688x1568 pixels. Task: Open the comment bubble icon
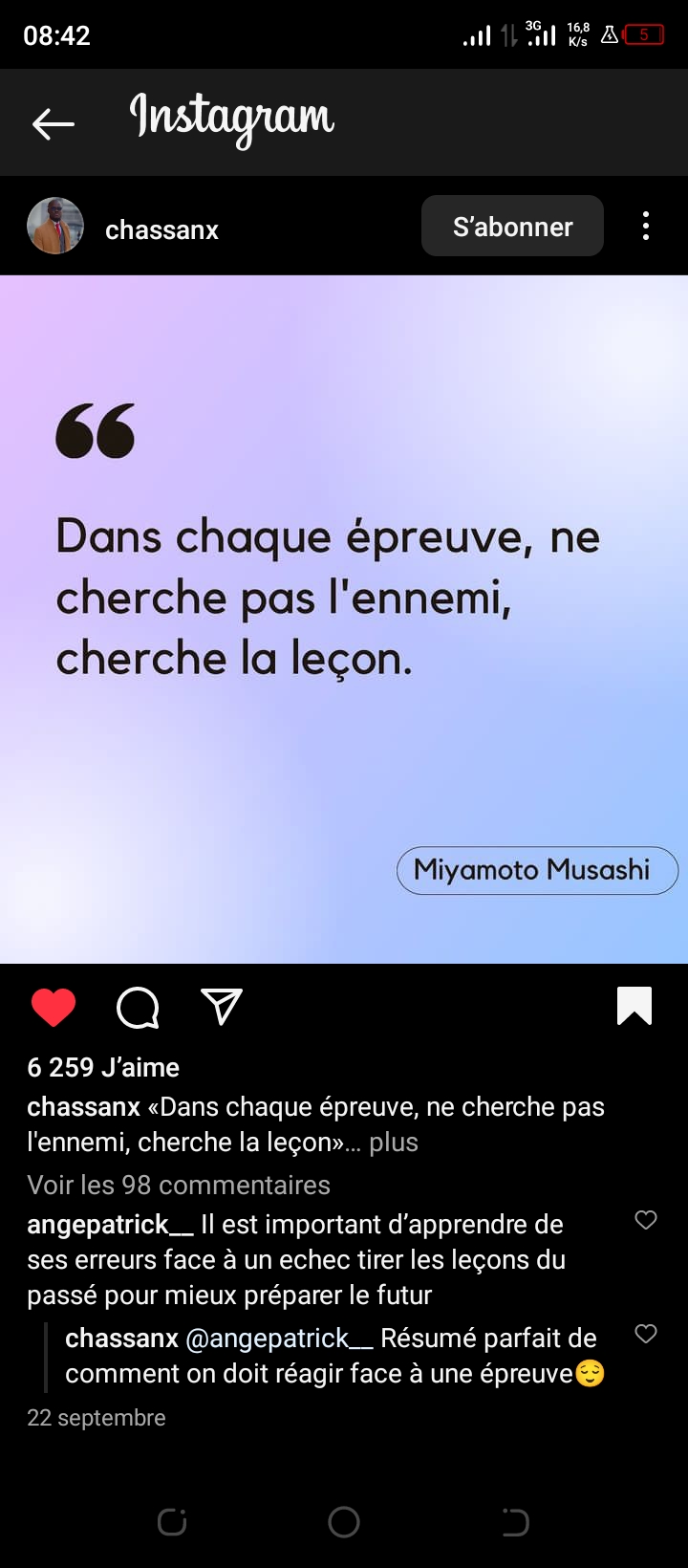[138, 1007]
